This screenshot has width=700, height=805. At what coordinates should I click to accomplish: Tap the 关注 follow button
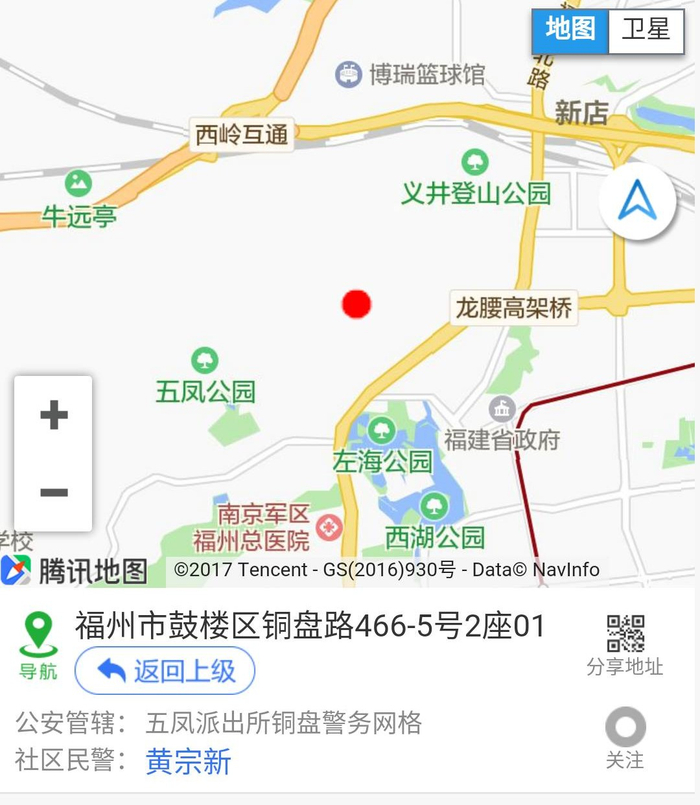click(x=625, y=738)
